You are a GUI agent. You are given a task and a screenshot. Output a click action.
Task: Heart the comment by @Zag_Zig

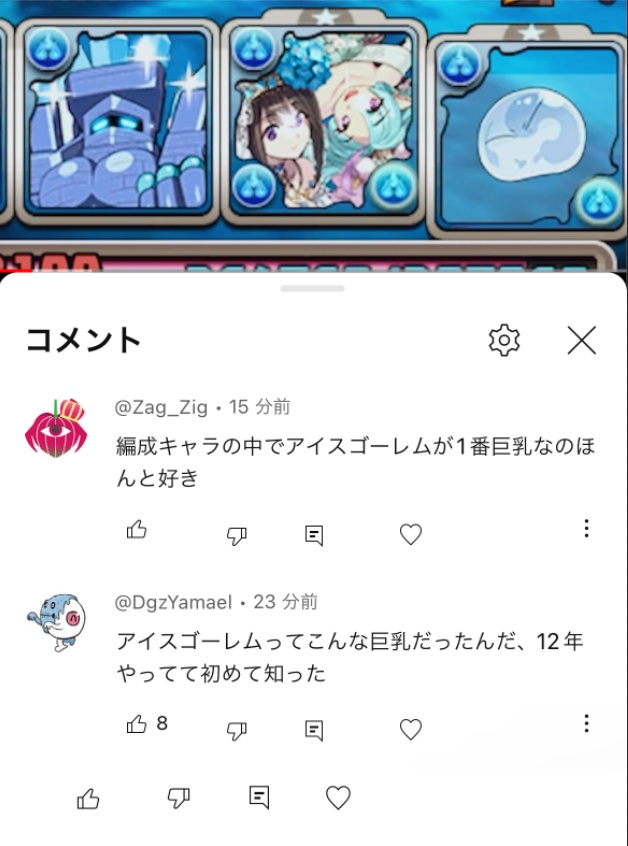[x=410, y=535]
